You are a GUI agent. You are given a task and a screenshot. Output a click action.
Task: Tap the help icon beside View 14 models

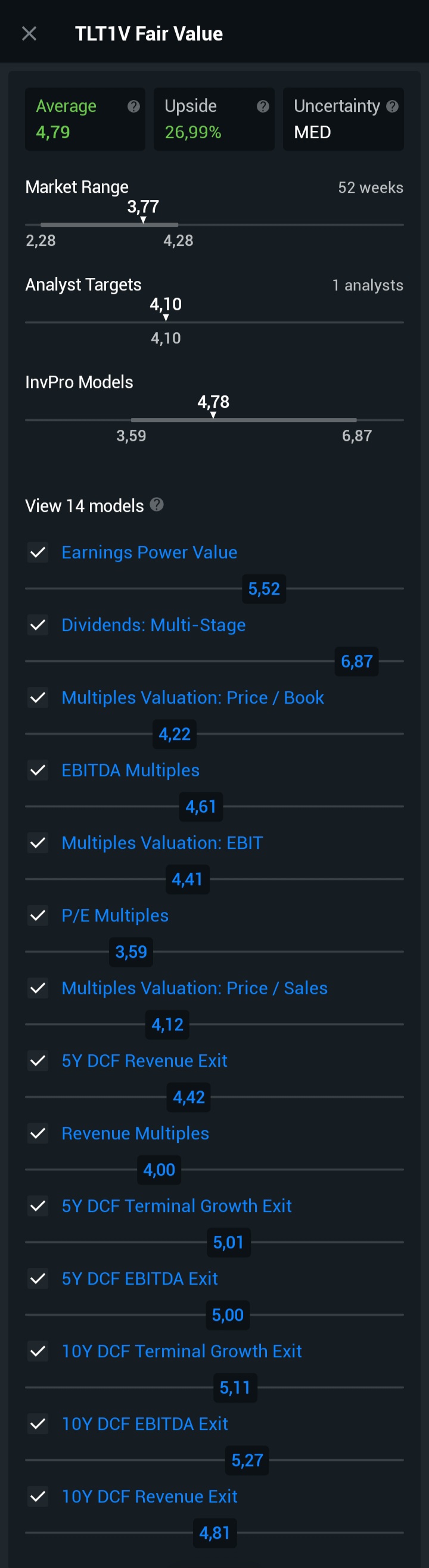pos(157,505)
